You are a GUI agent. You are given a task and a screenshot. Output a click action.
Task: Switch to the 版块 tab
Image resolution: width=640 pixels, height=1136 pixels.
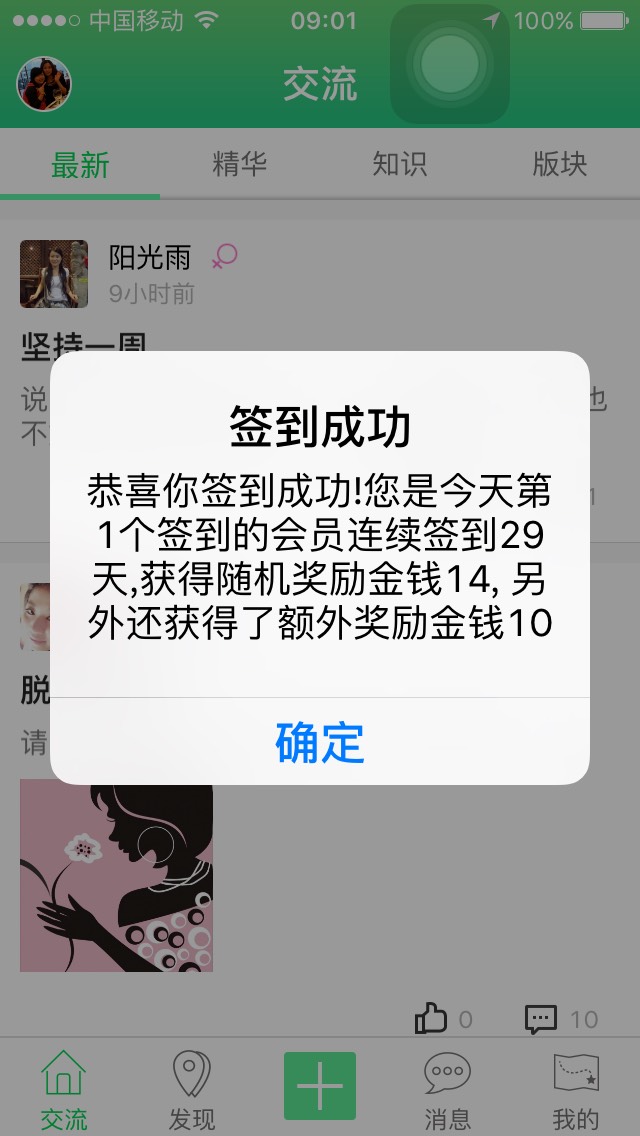click(560, 165)
